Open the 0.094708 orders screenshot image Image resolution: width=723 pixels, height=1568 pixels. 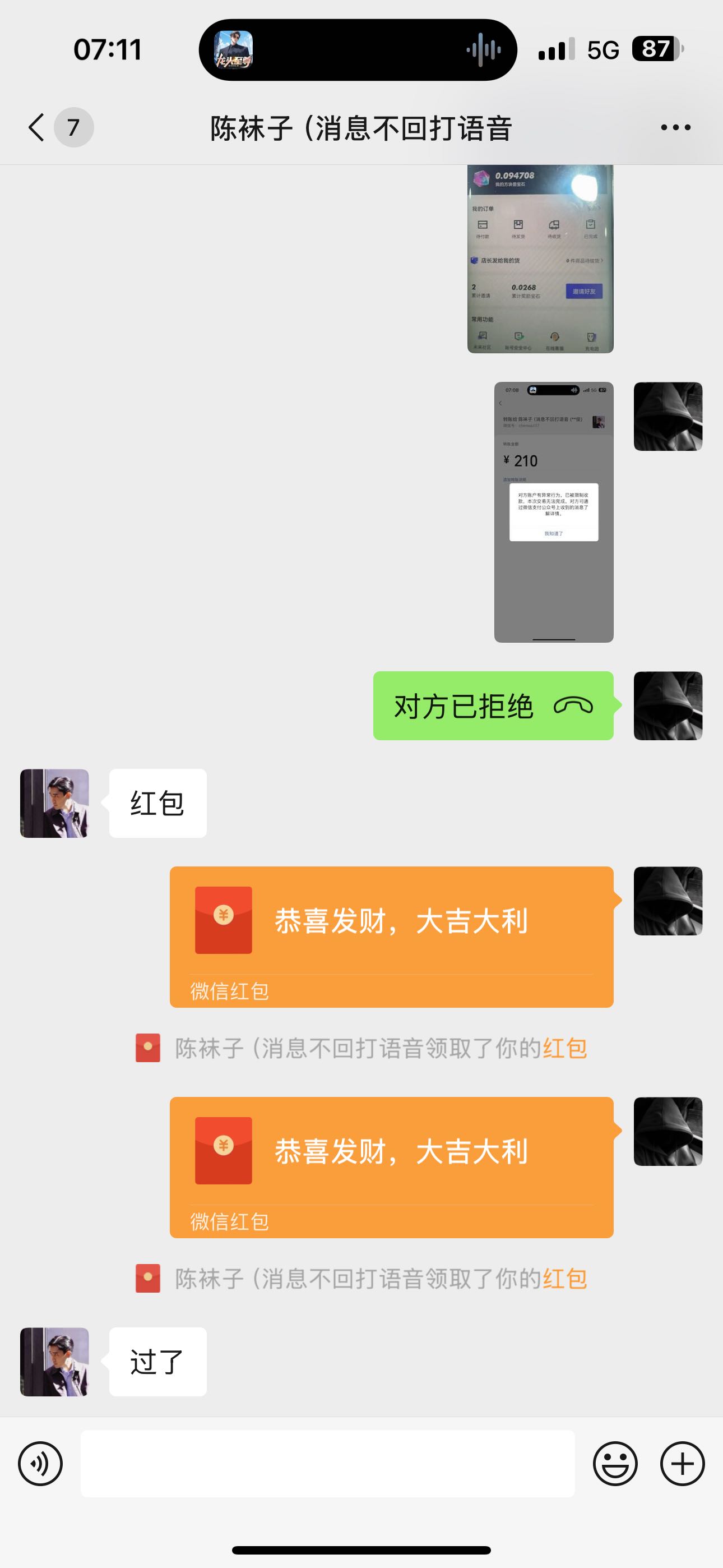pyautogui.click(x=540, y=259)
